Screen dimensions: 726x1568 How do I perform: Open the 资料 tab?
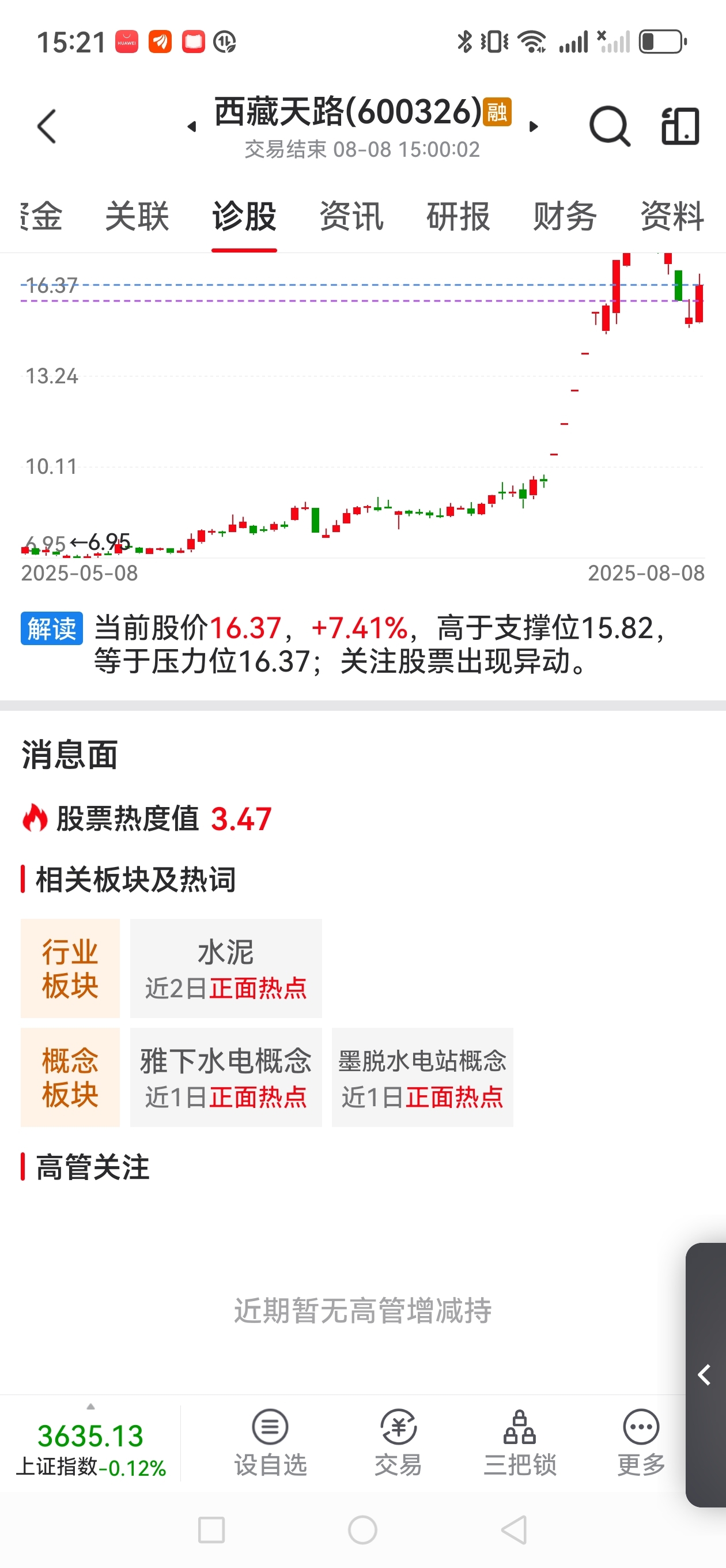coord(672,216)
